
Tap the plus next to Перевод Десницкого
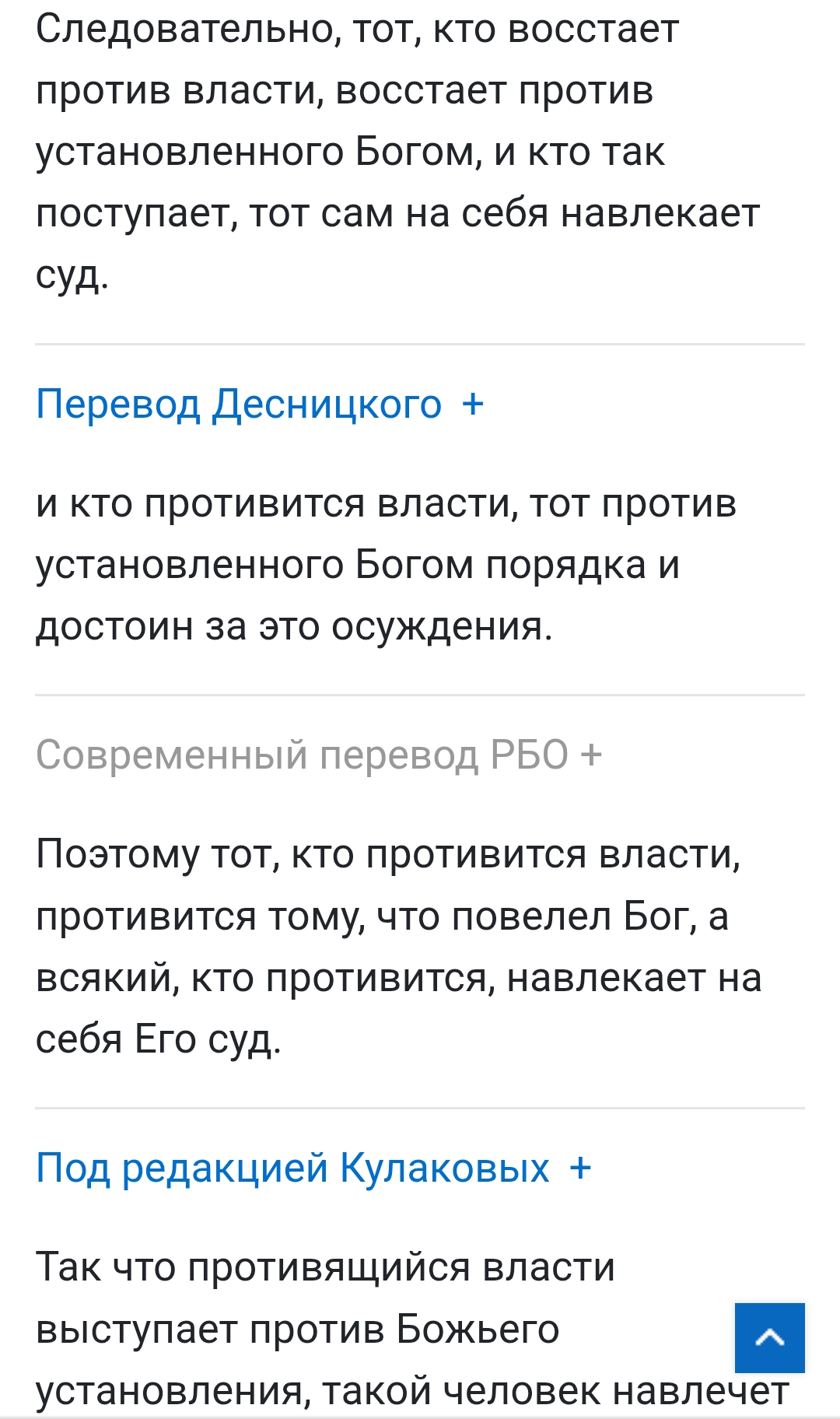pos(473,405)
